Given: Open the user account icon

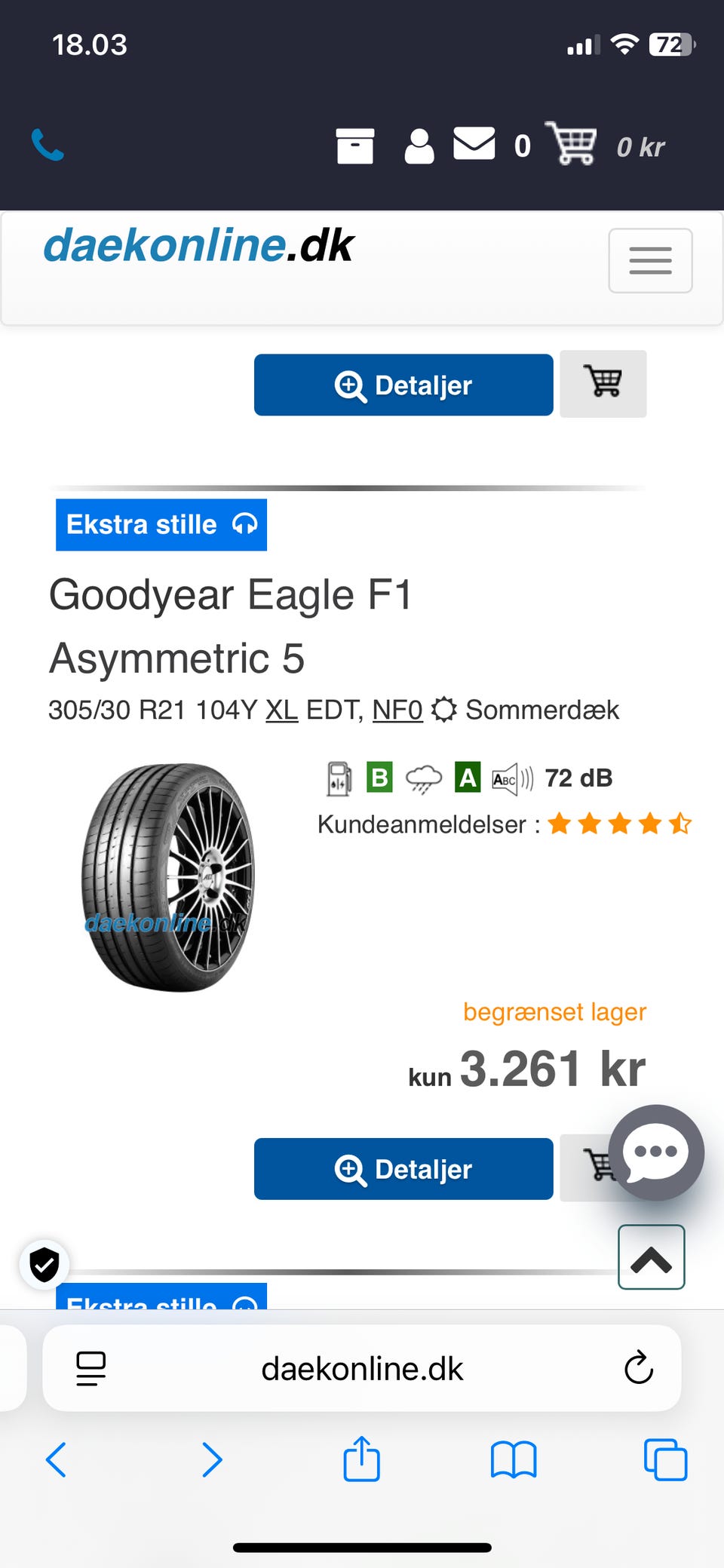Looking at the screenshot, I should coord(419,146).
